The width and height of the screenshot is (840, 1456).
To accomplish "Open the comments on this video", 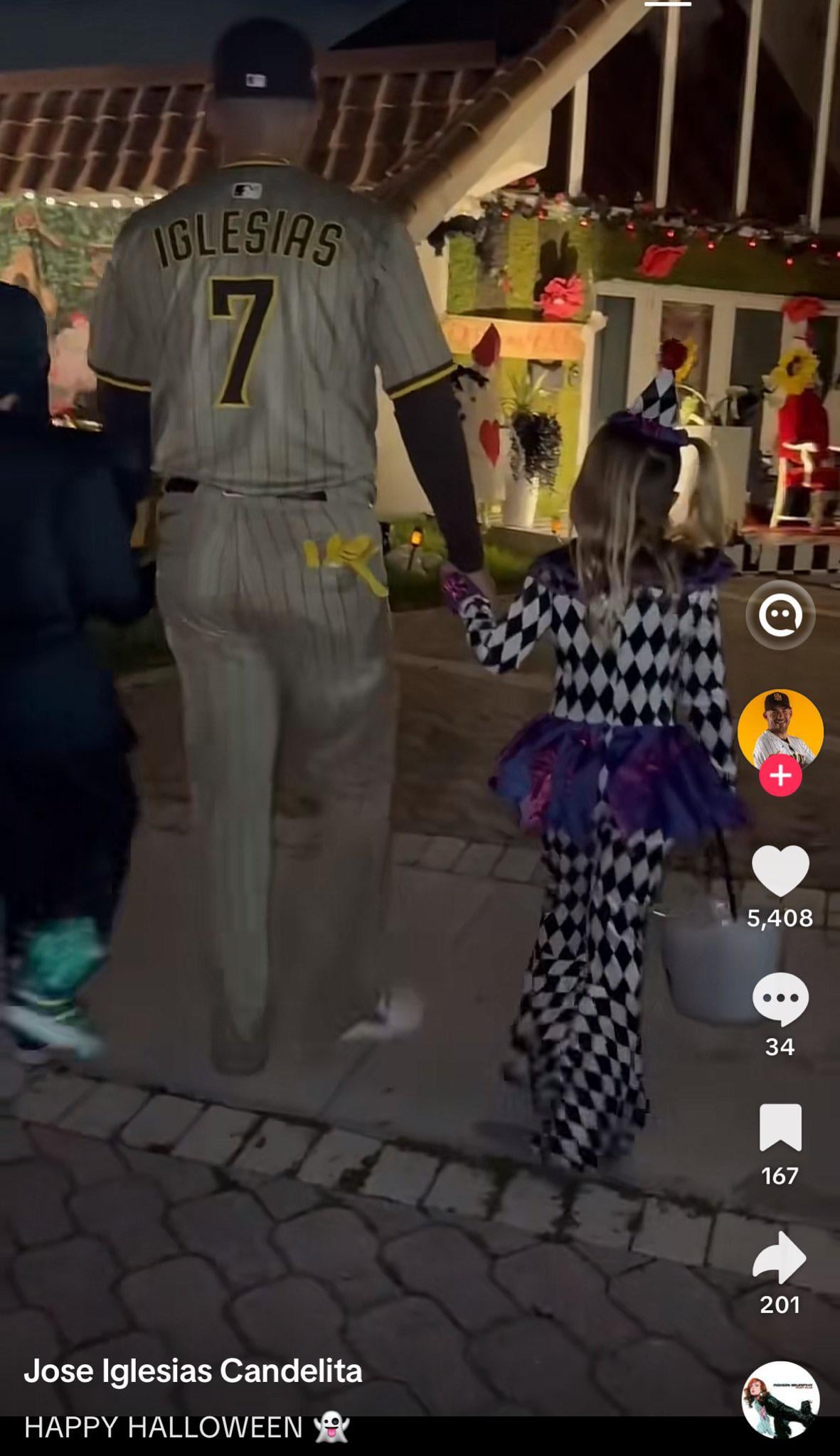I will click(x=780, y=999).
